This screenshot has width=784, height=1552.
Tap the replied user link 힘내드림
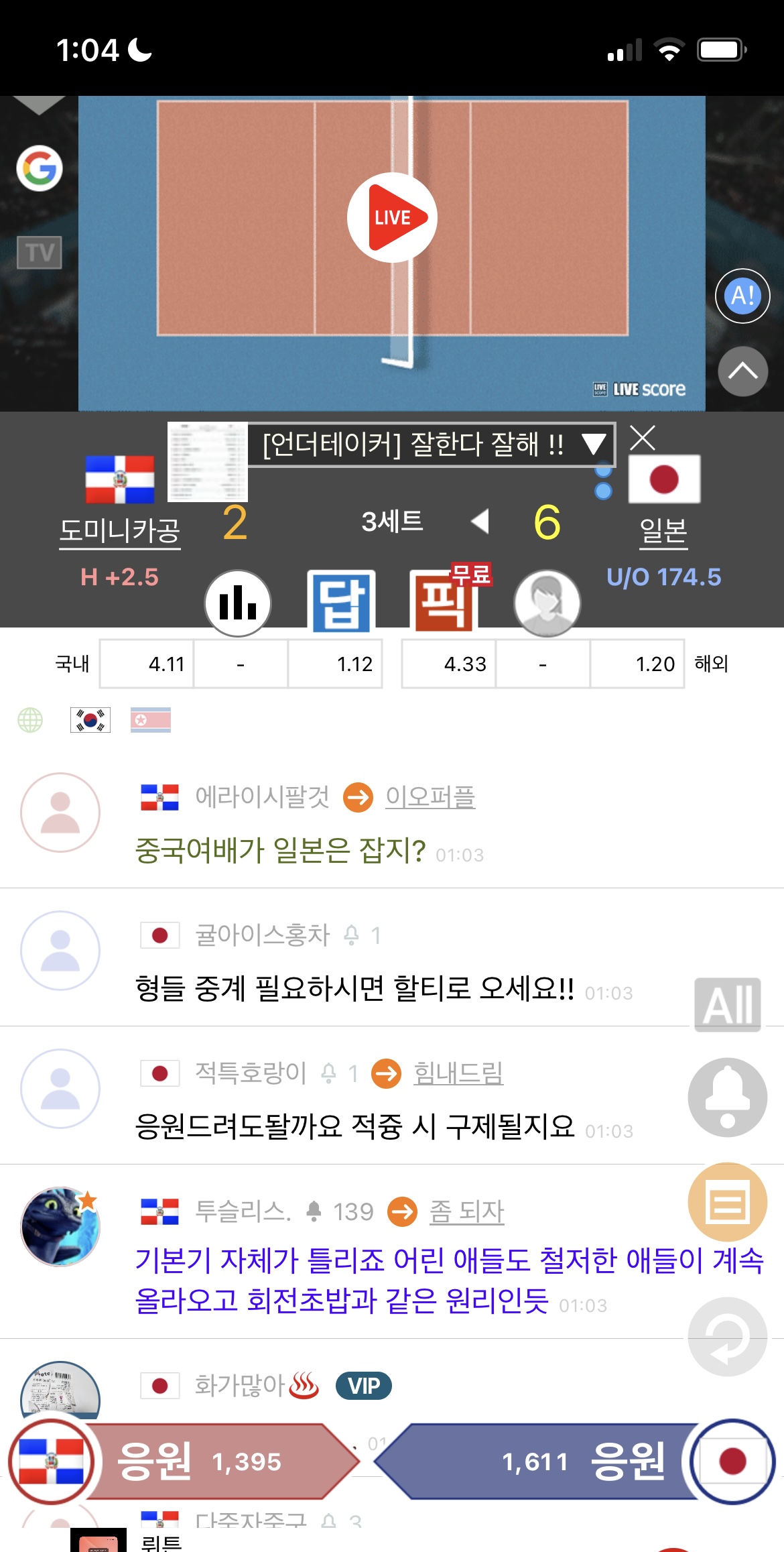coord(458,1073)
